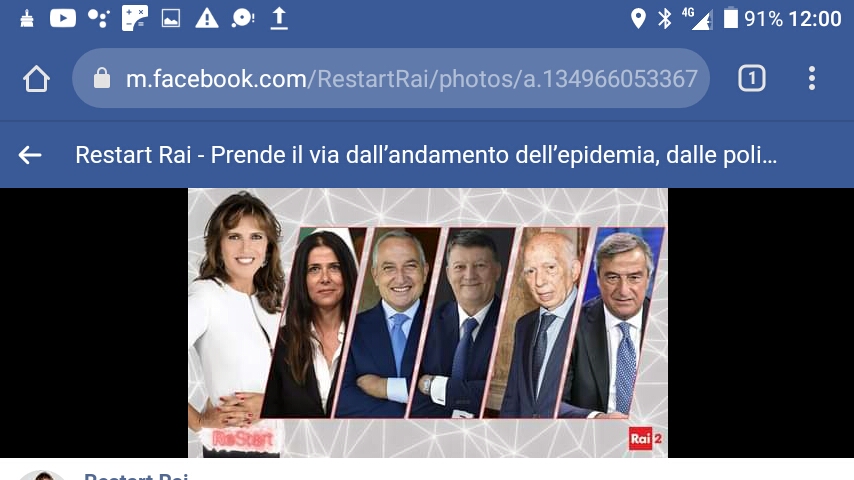Image resolution: width=854 pixels, height=480 pixels.
Task: Open the browser overflow menu
Action: pos(811,79)
